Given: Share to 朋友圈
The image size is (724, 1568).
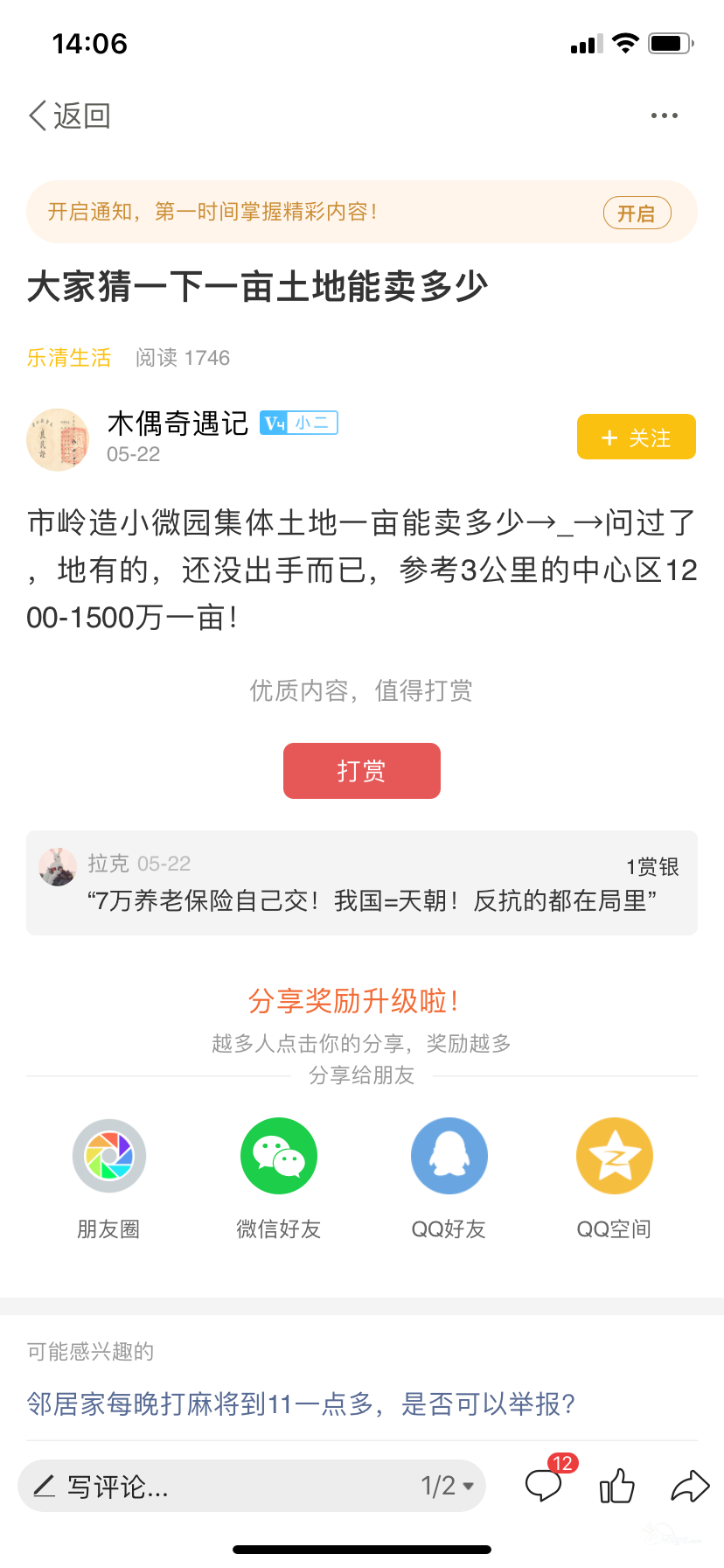Looking at the screenshot, I should (108, 1157).
